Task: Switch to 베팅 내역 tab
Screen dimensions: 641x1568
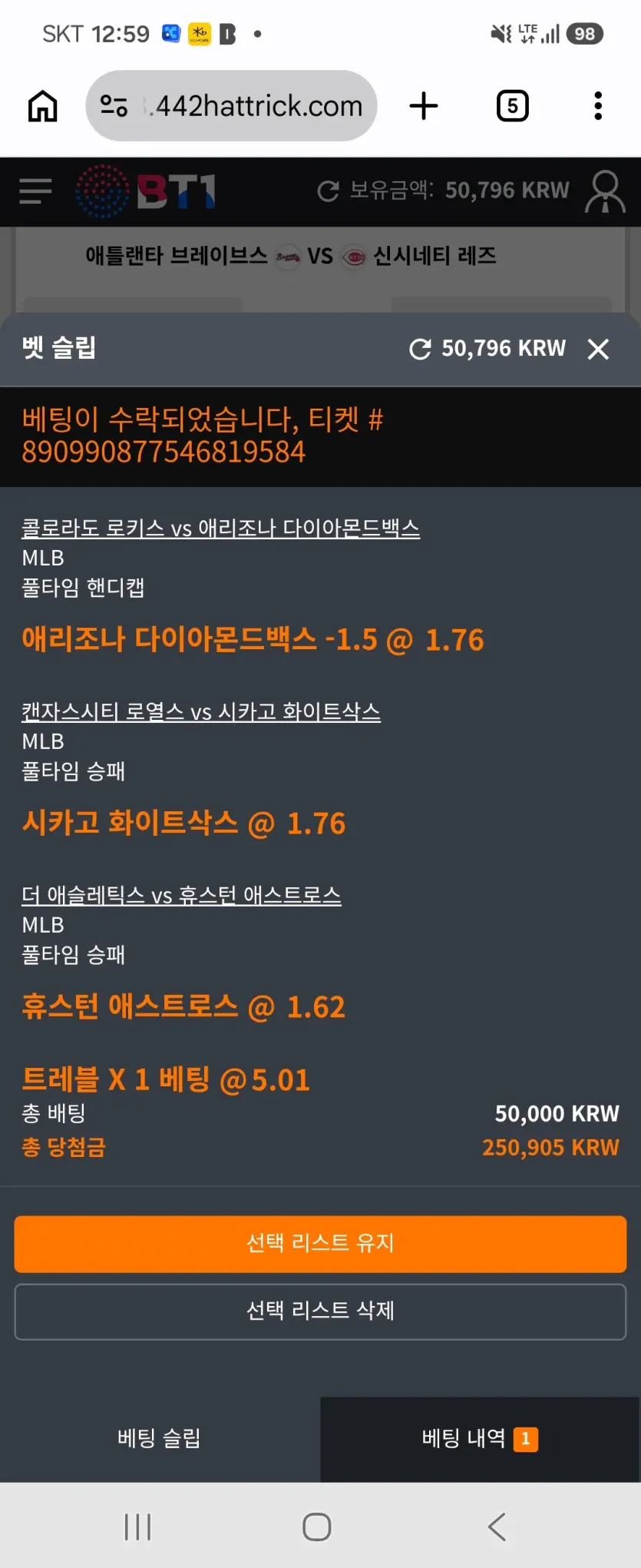Action: [x=481, y=1439]
